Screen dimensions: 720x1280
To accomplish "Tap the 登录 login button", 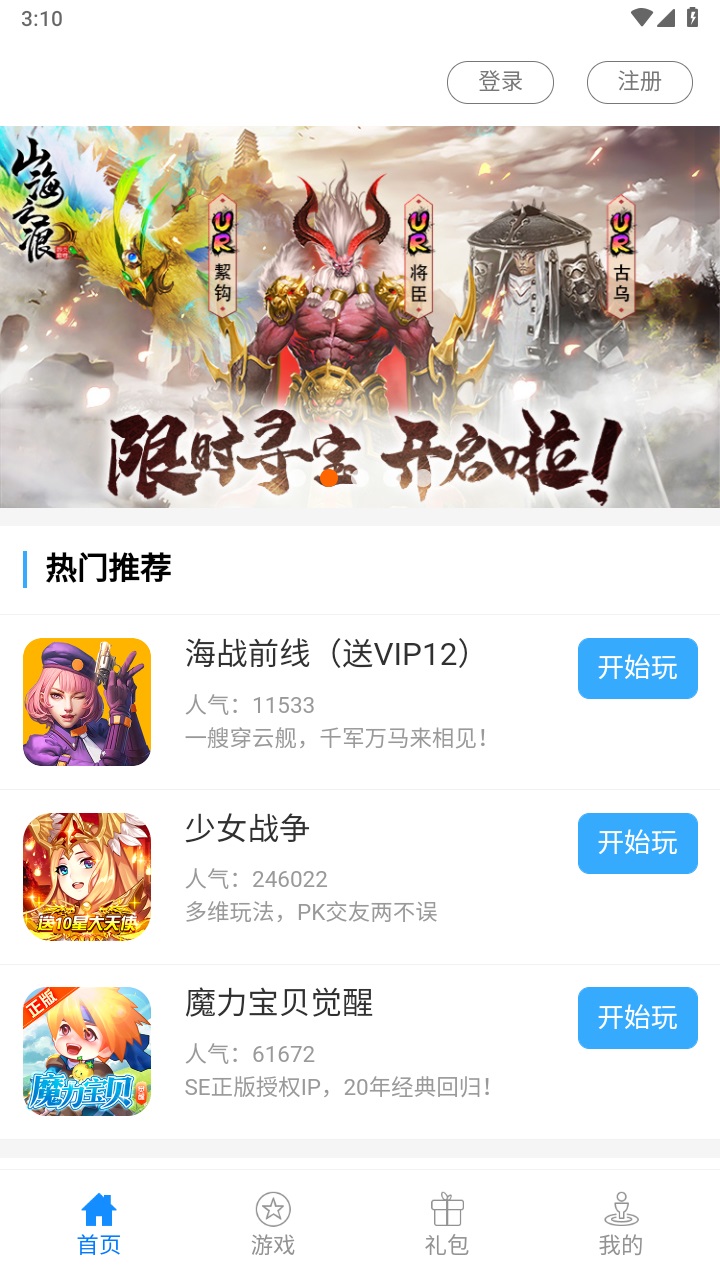I will [500, 82].
